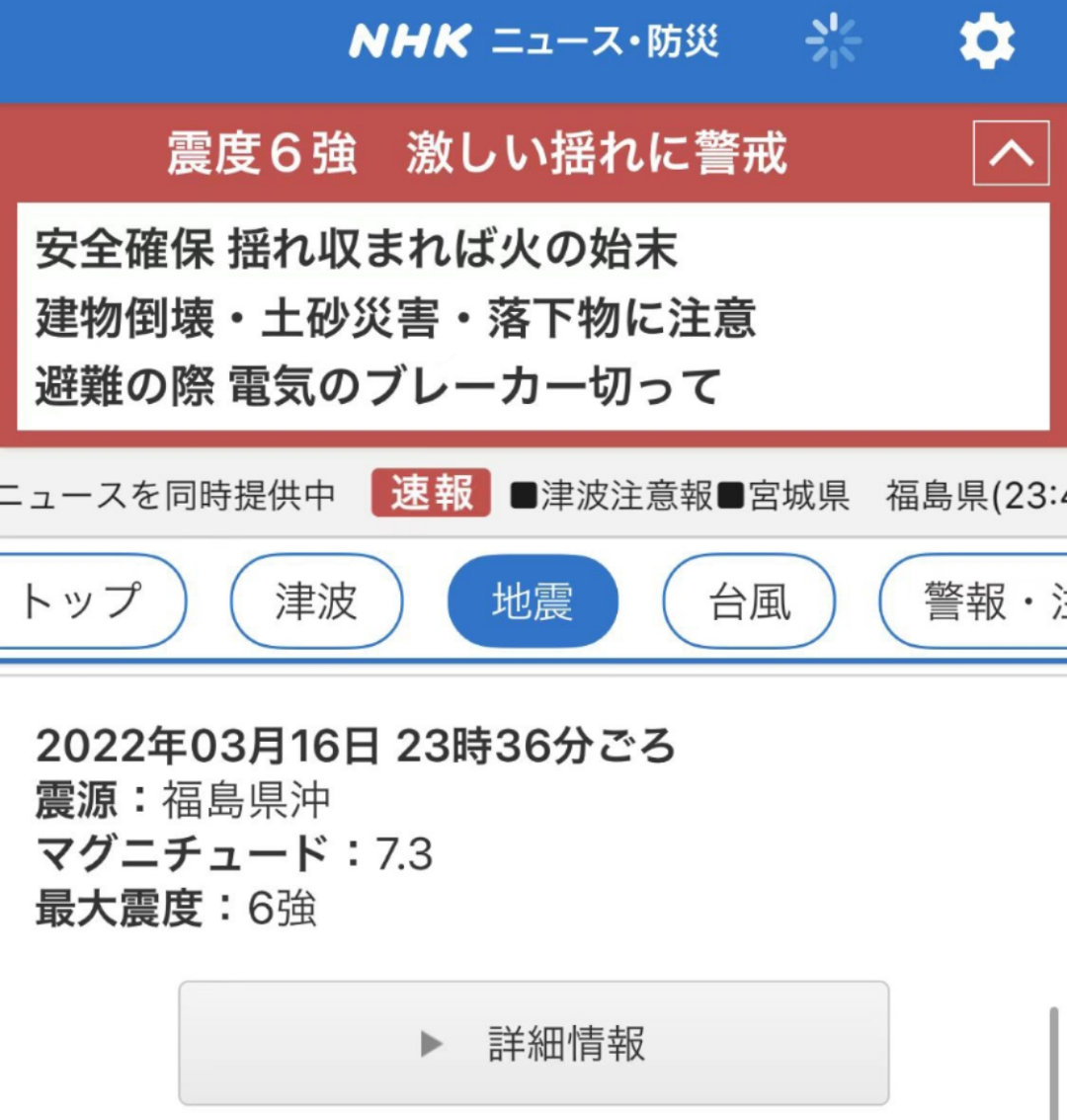The width and height of the screenshot is (1067, 1120).
Task: Toggle the 地震 category pill
Action: (x=533, y=600)
